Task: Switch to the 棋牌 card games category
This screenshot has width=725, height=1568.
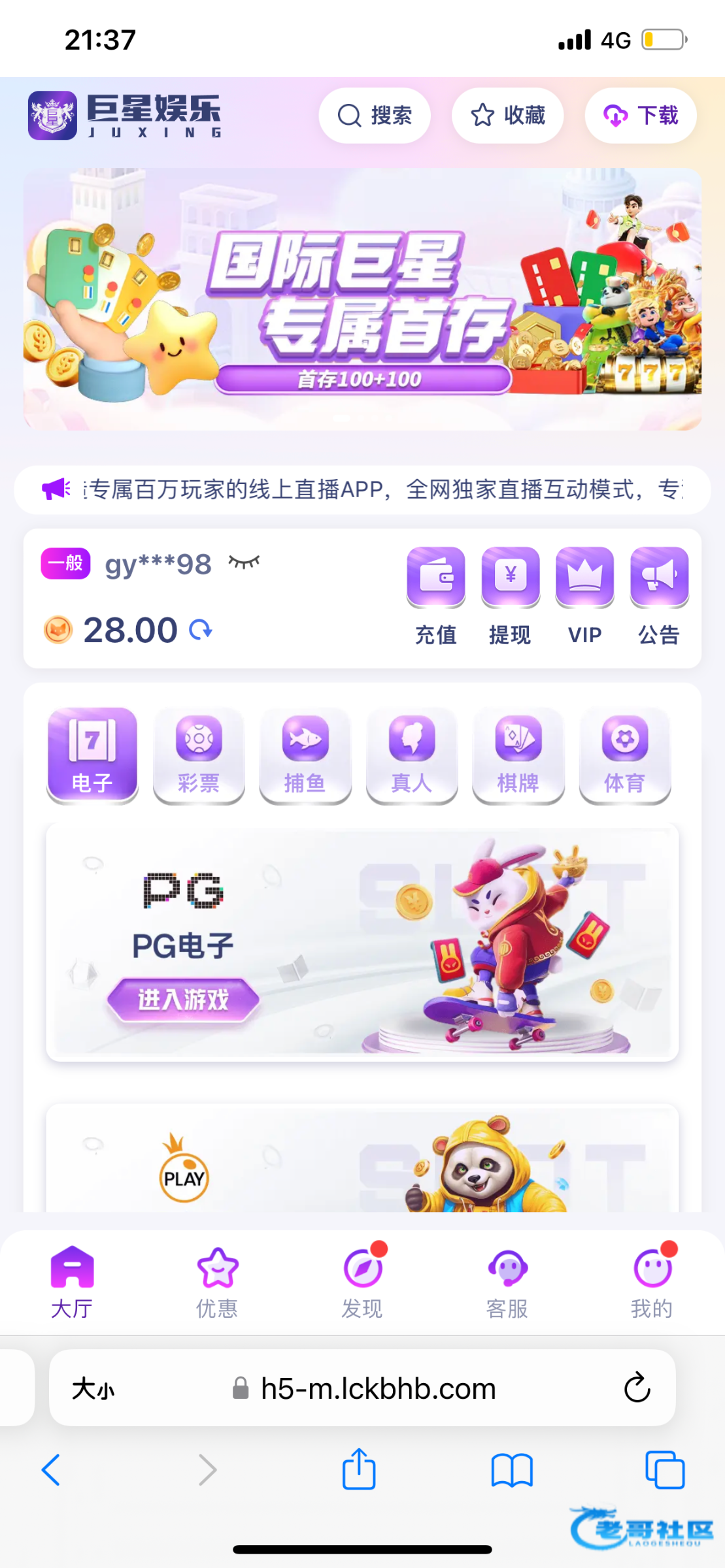Action: coord(518,755)
